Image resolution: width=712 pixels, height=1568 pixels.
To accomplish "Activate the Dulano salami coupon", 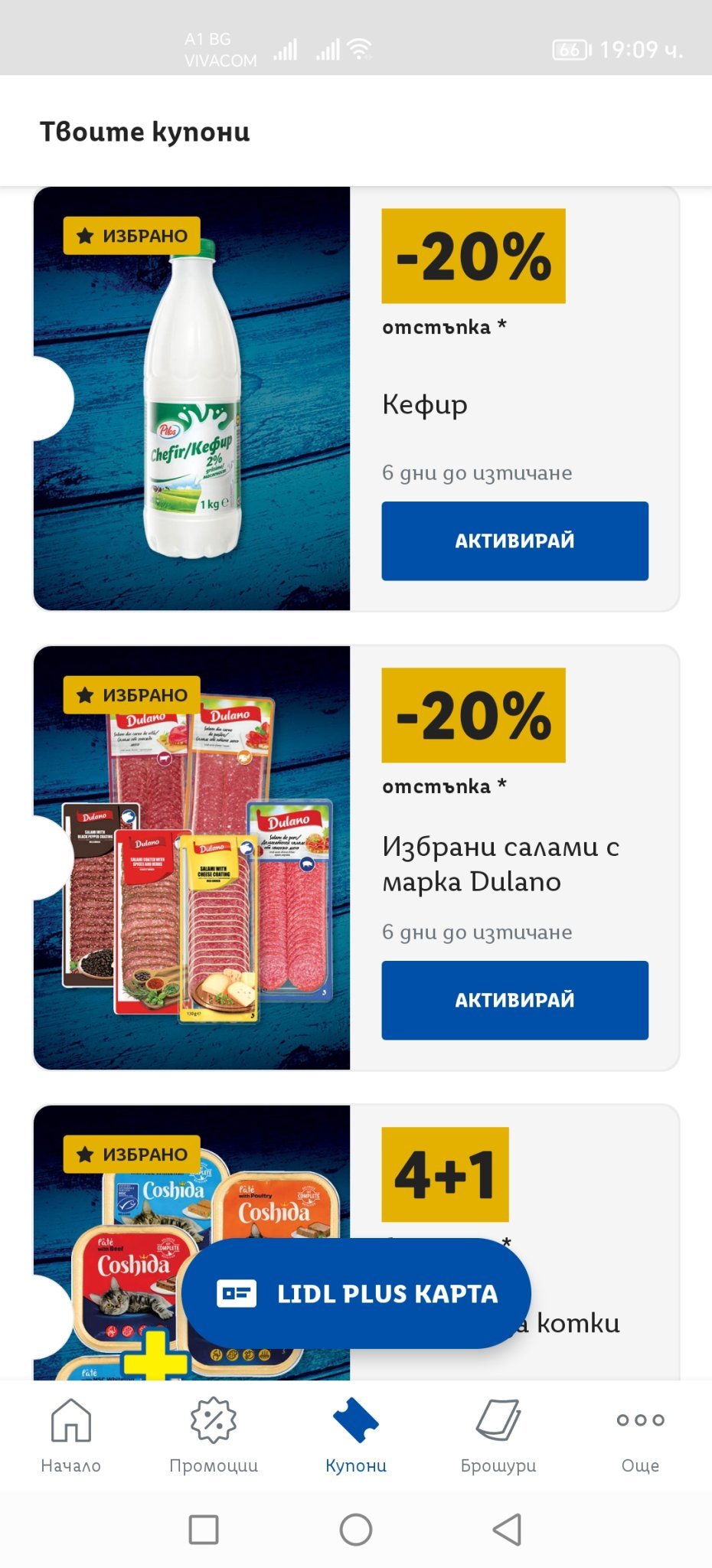I will 514,1000.
